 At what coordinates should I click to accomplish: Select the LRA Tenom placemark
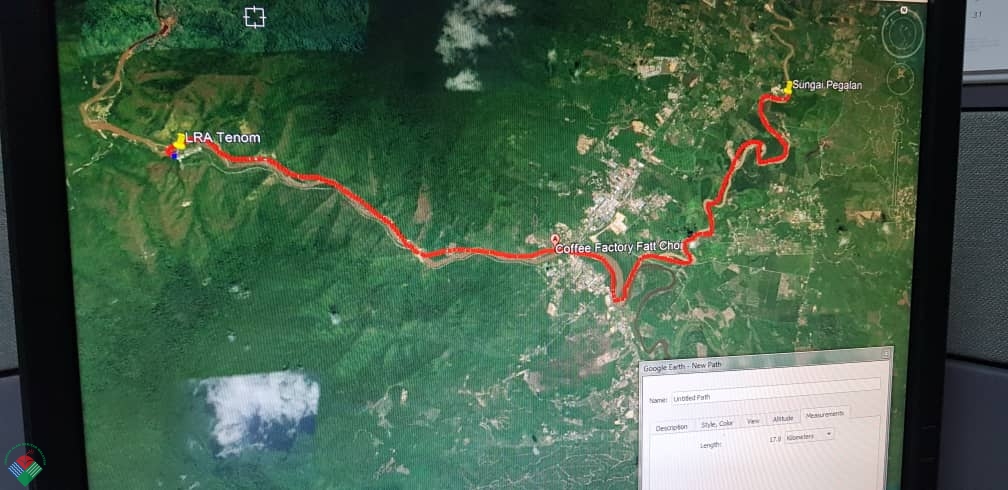[179, 141]
